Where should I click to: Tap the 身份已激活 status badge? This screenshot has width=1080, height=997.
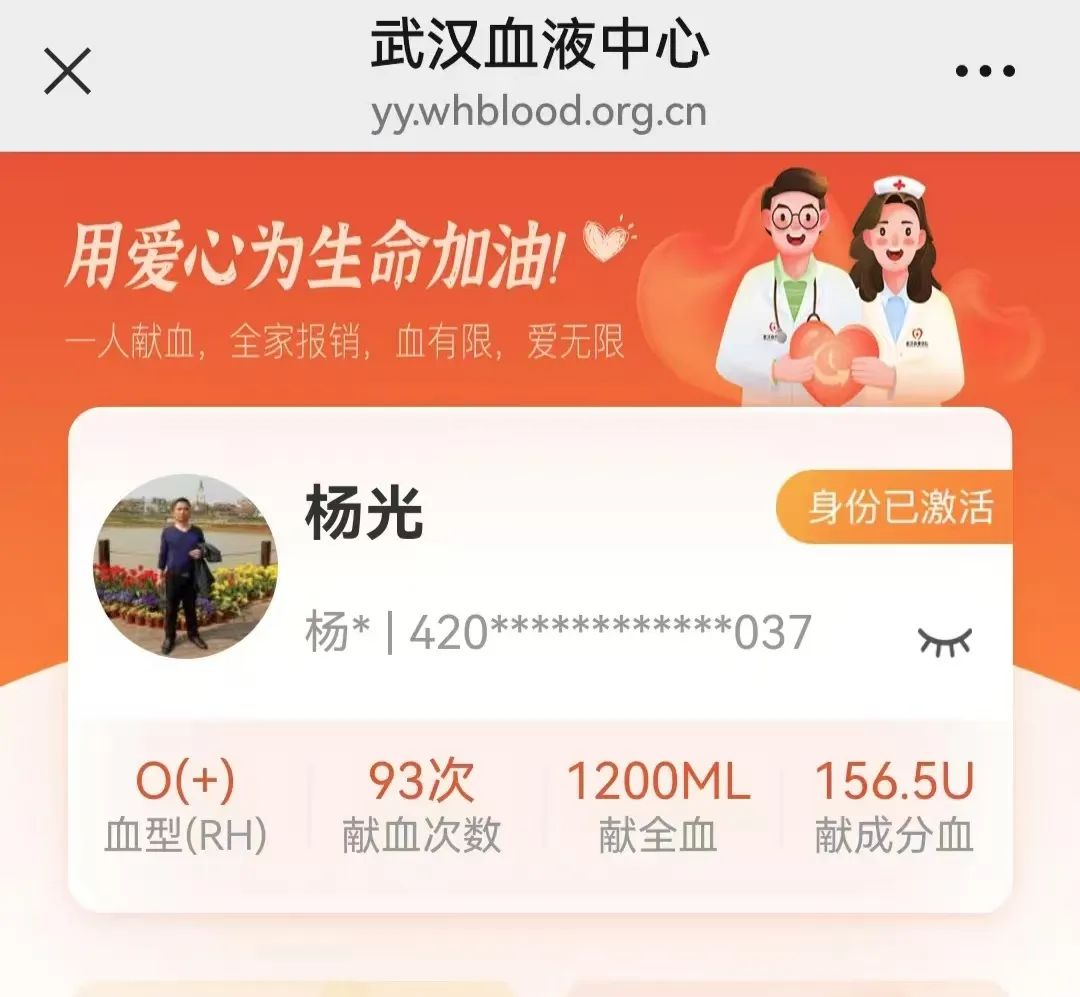tap(896, 507)
